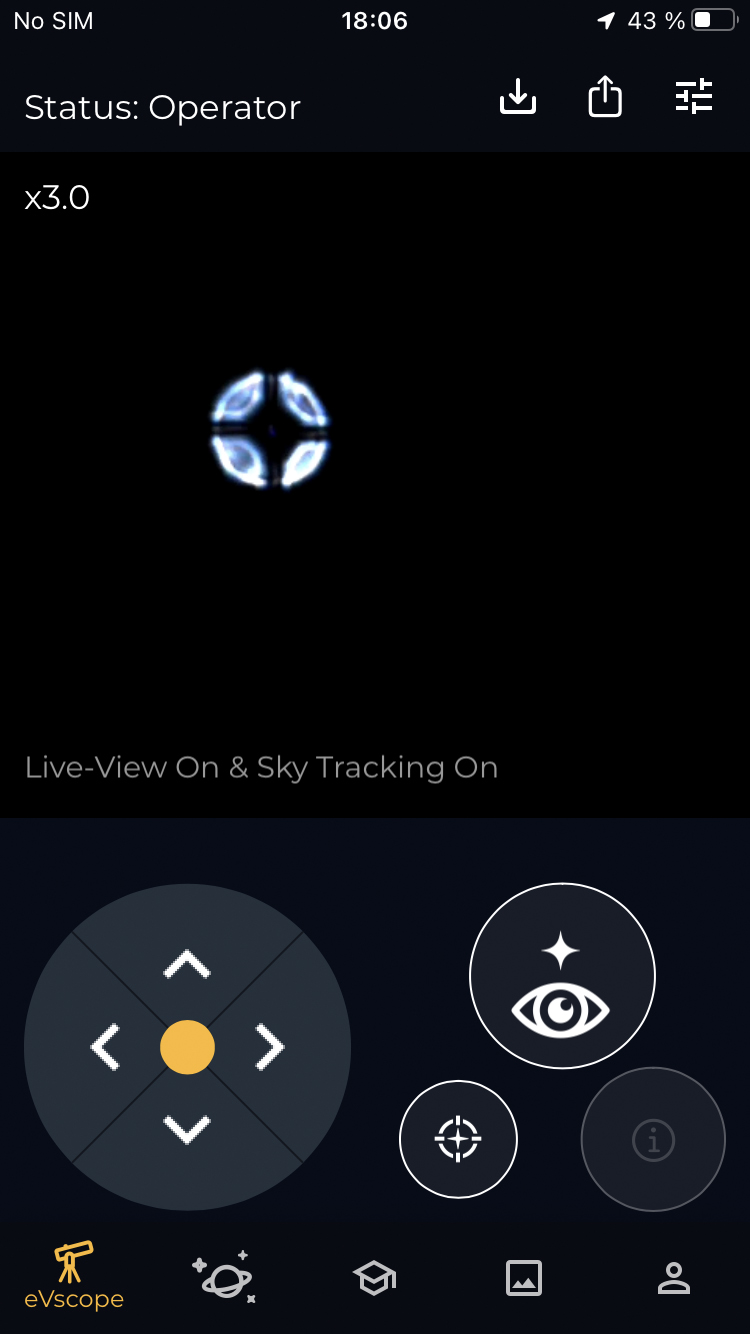Share the live view image
The width and height of the screenshot is (750, 1334).
coord(605,97)
